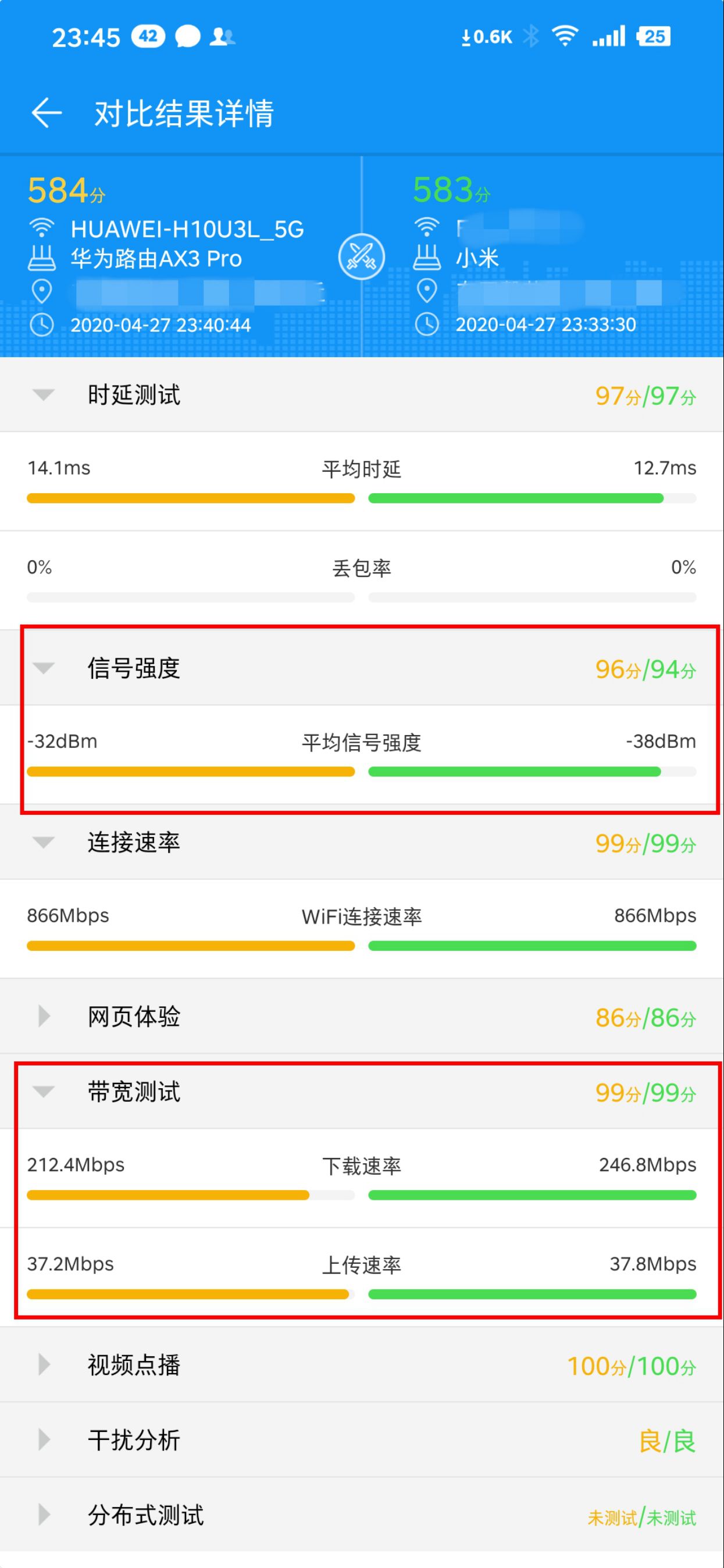Collapse the 信号强度 section
This screenshot has width=724, height=1568.
point(361,668)
